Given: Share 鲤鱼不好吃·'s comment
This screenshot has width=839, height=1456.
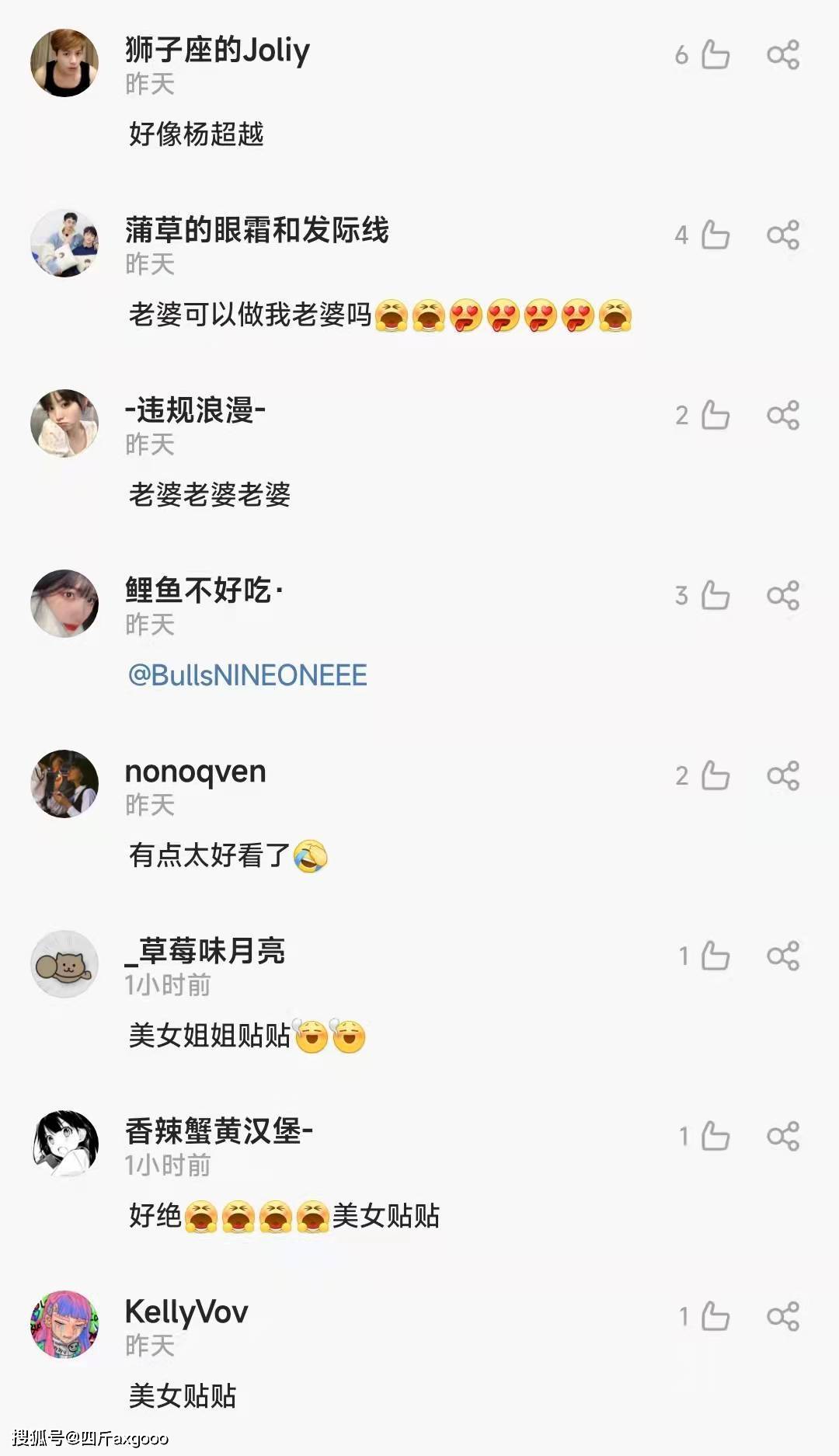Looking at the screenshot, I should pyautogui.click(x=783, y=595).
